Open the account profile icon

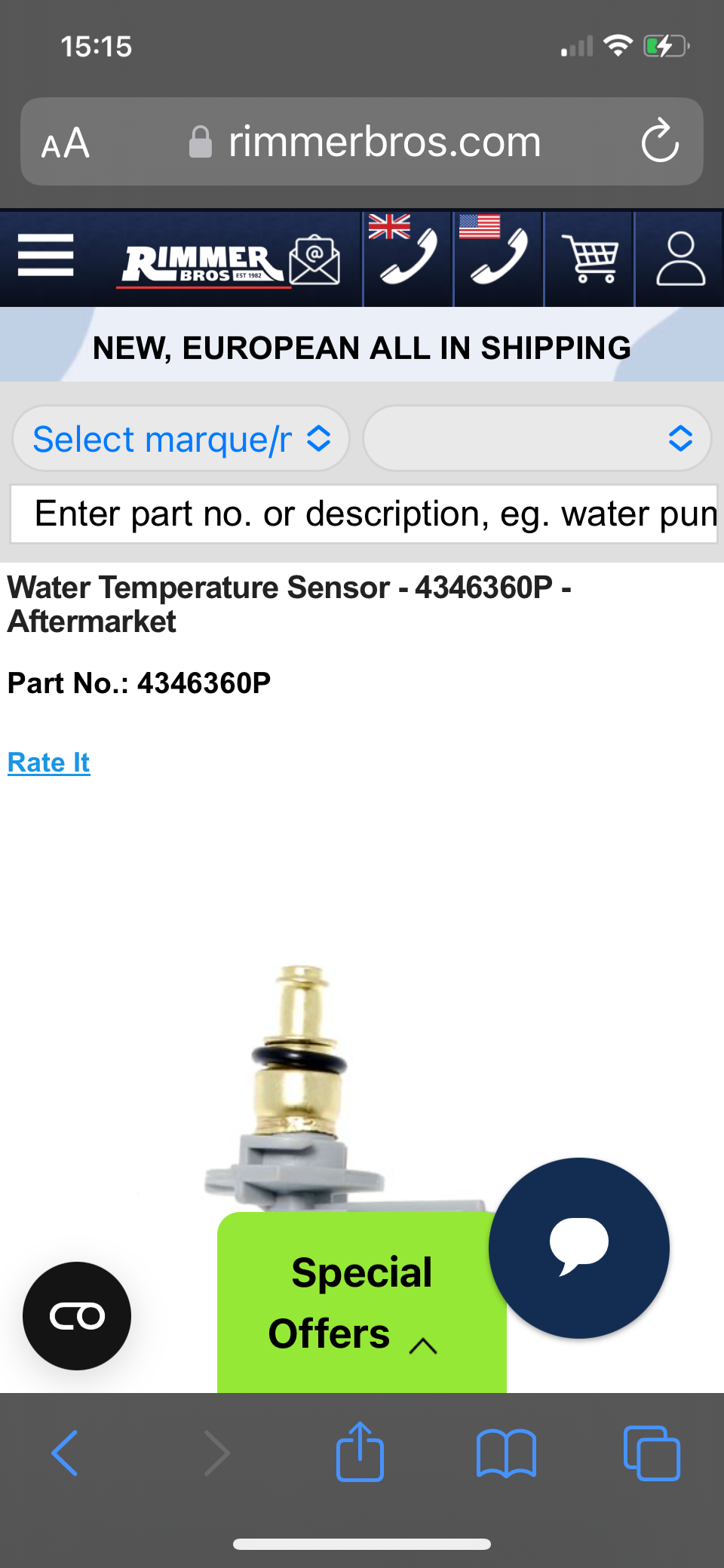(680, 258)
